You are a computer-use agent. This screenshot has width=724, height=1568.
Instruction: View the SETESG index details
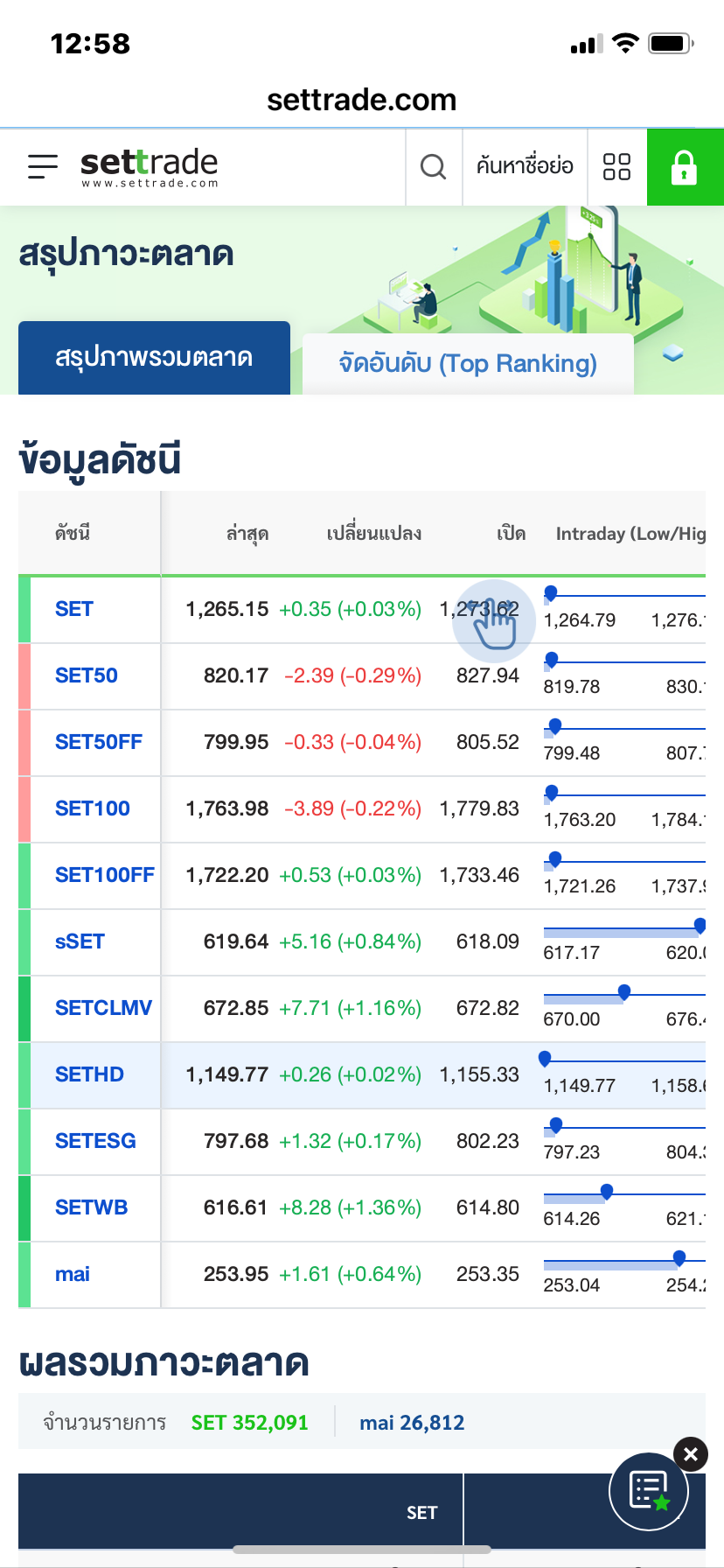(x=95, y=1141)
